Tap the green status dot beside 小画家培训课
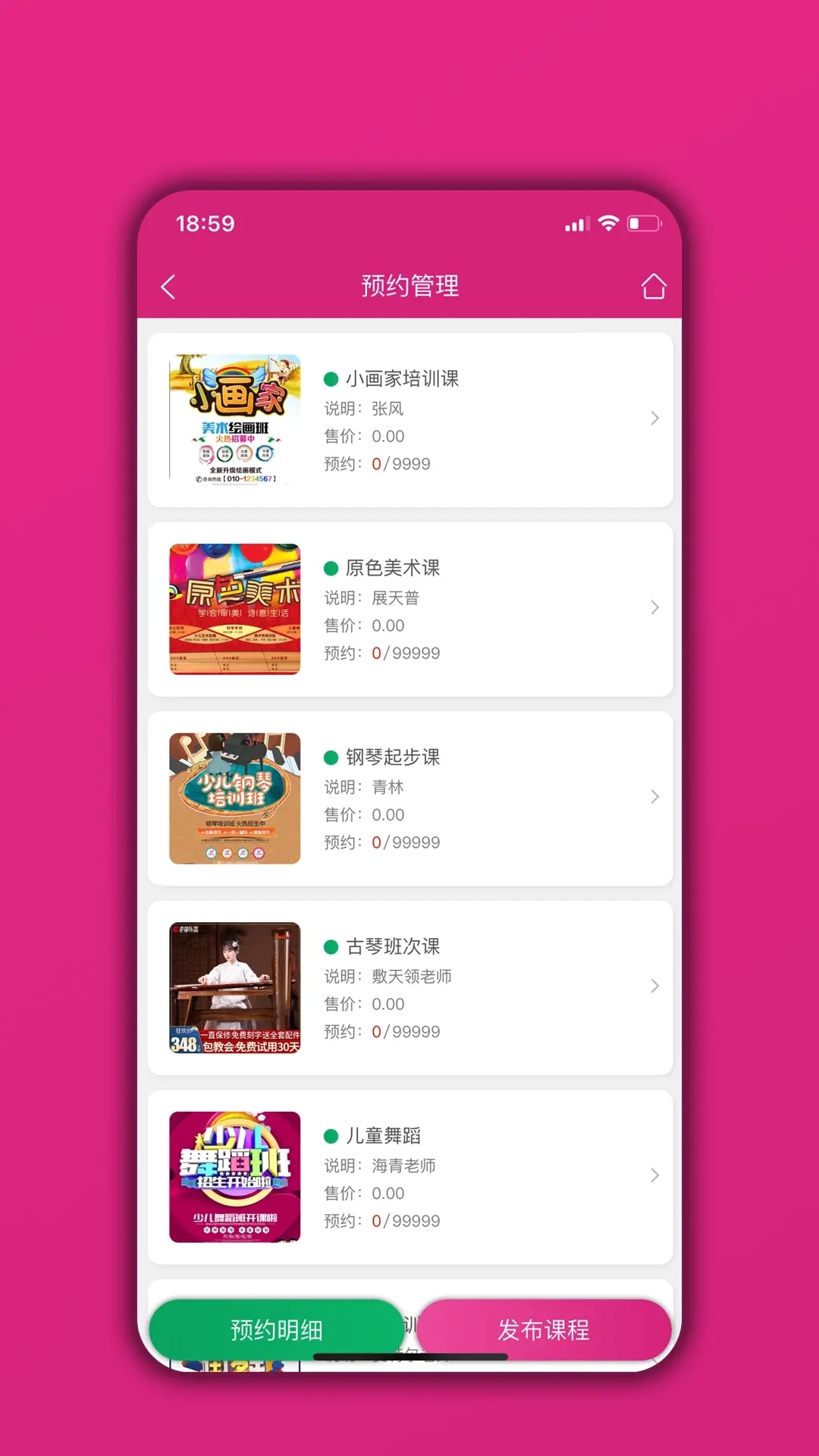Screen dimensions: 819x1456 (329, 378)
